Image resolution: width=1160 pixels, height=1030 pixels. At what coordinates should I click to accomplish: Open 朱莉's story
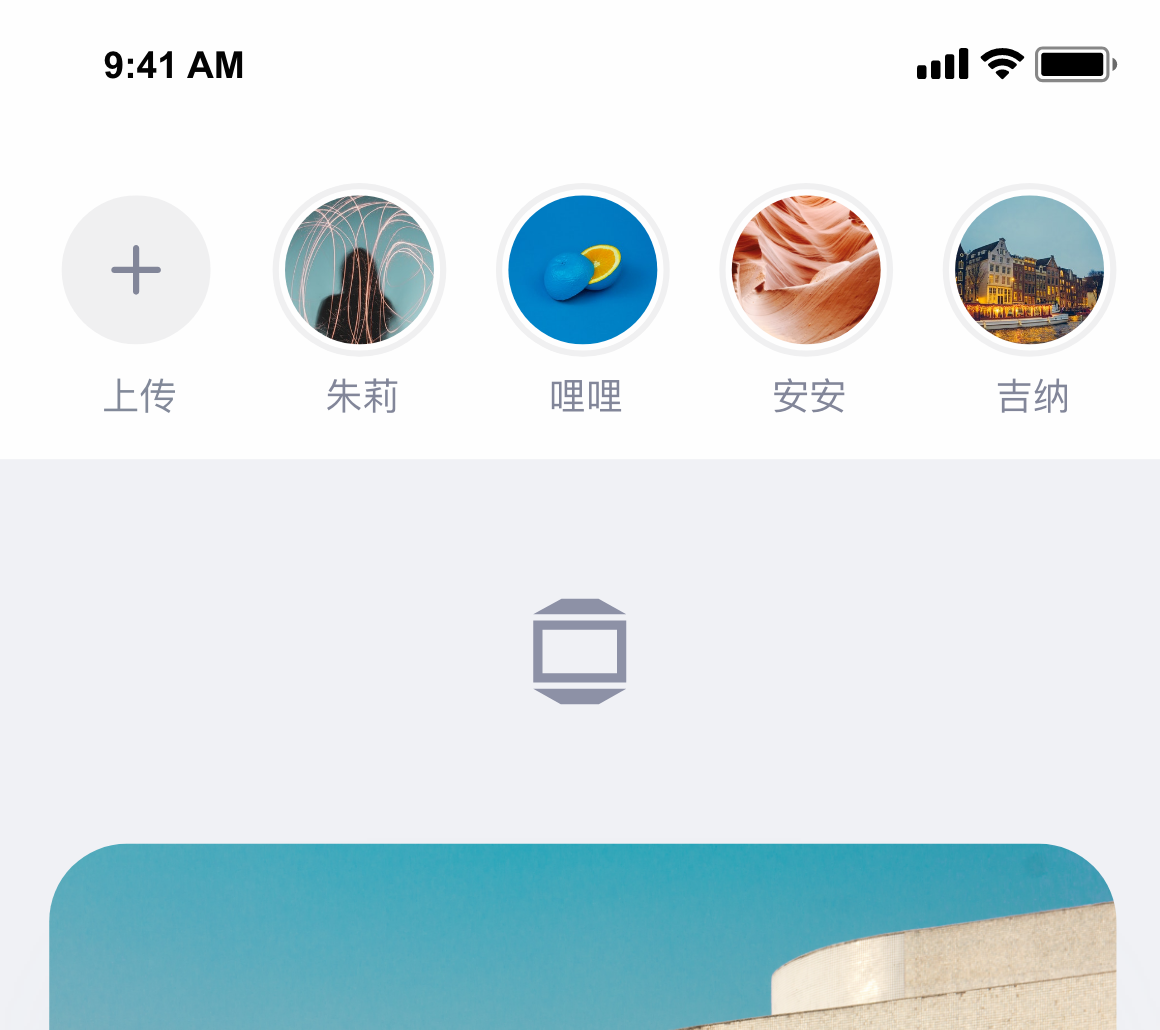click(x=359, y=270)
